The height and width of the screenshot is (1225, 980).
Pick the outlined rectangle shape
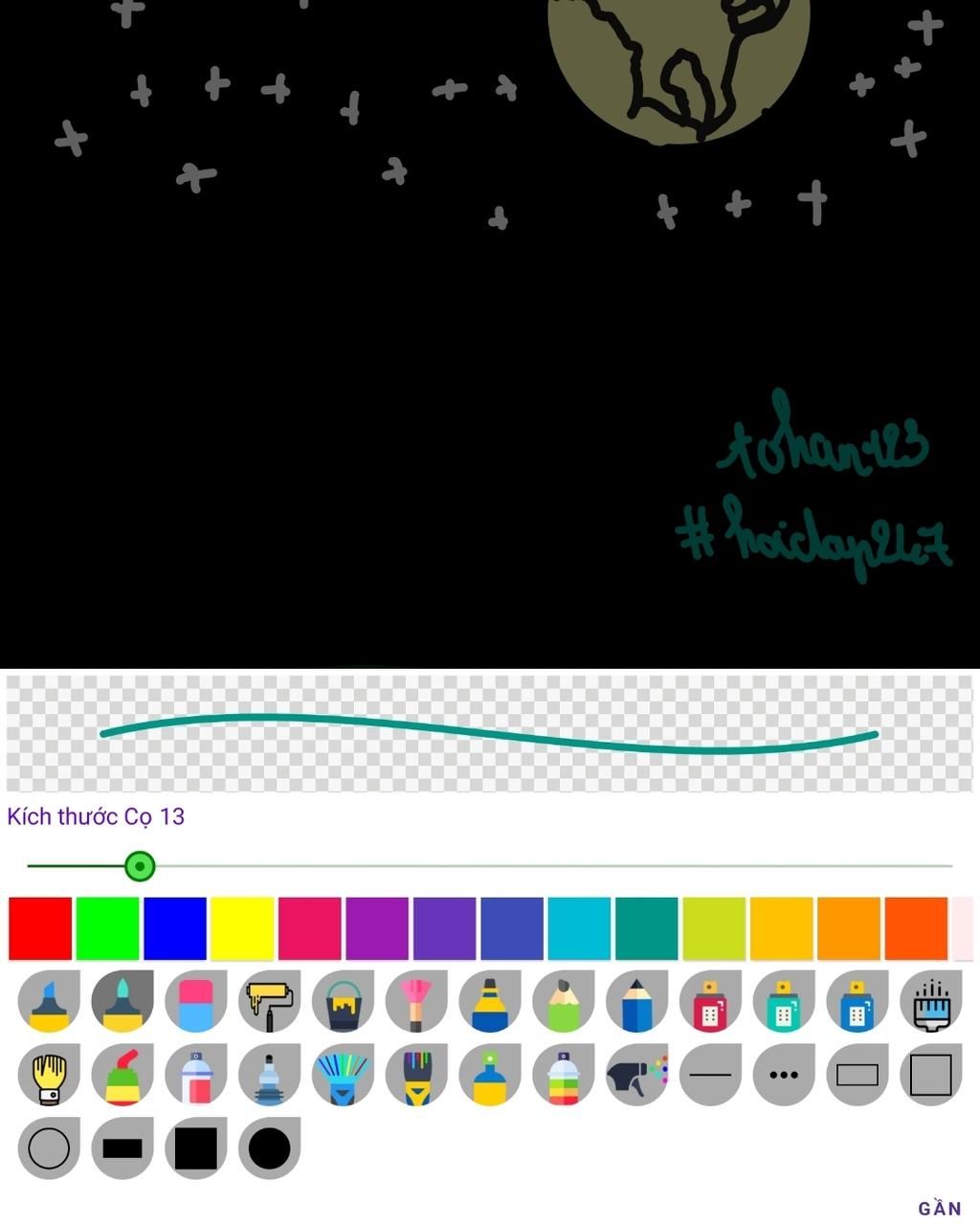[857, 1075]
